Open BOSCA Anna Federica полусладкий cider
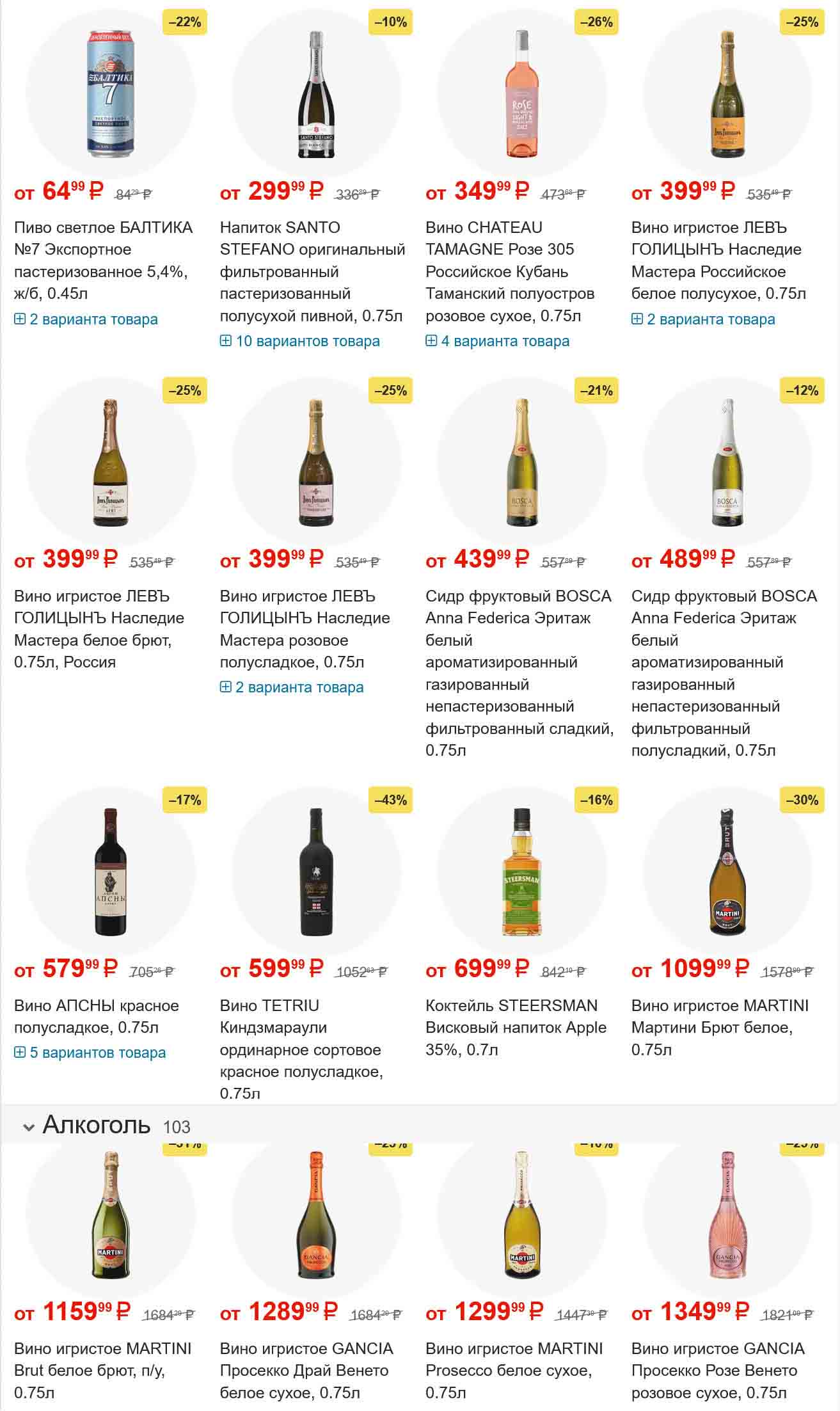This screenshot has height=1411, width=840. pos(724,672)
